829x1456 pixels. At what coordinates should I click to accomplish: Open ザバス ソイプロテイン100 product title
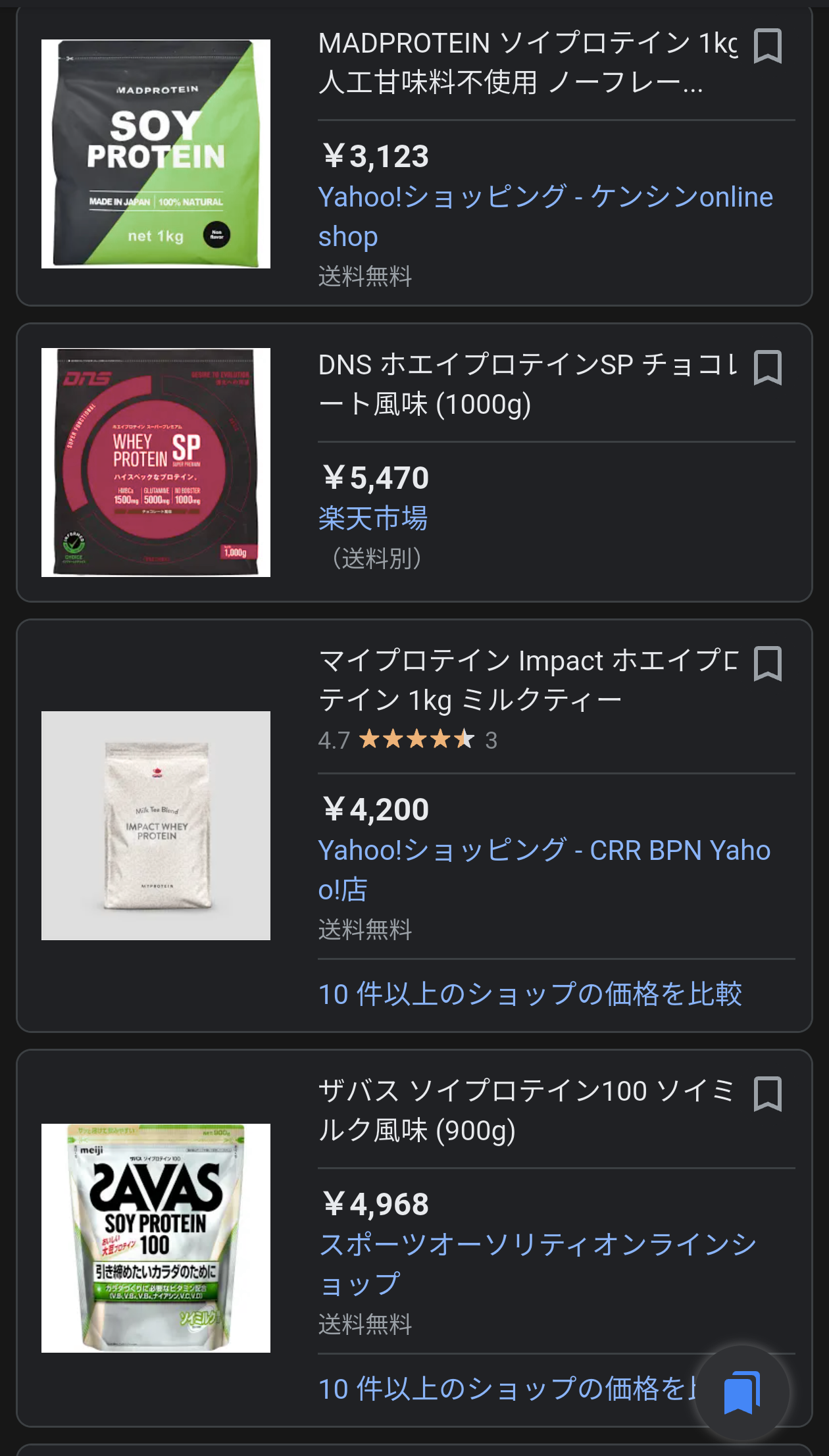[526, 1111]
